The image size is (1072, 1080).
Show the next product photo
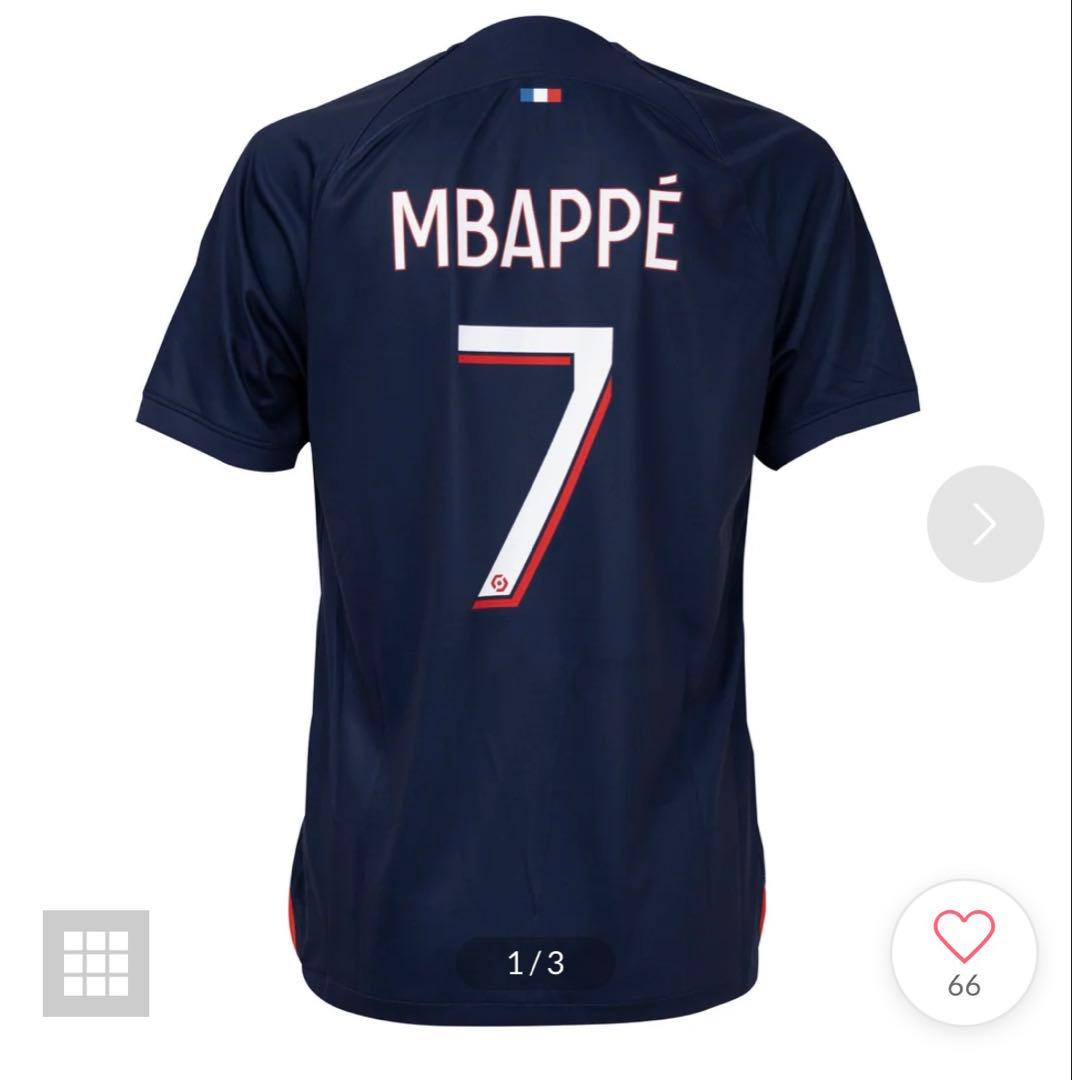pyautogui.click(x=985, y=524)
